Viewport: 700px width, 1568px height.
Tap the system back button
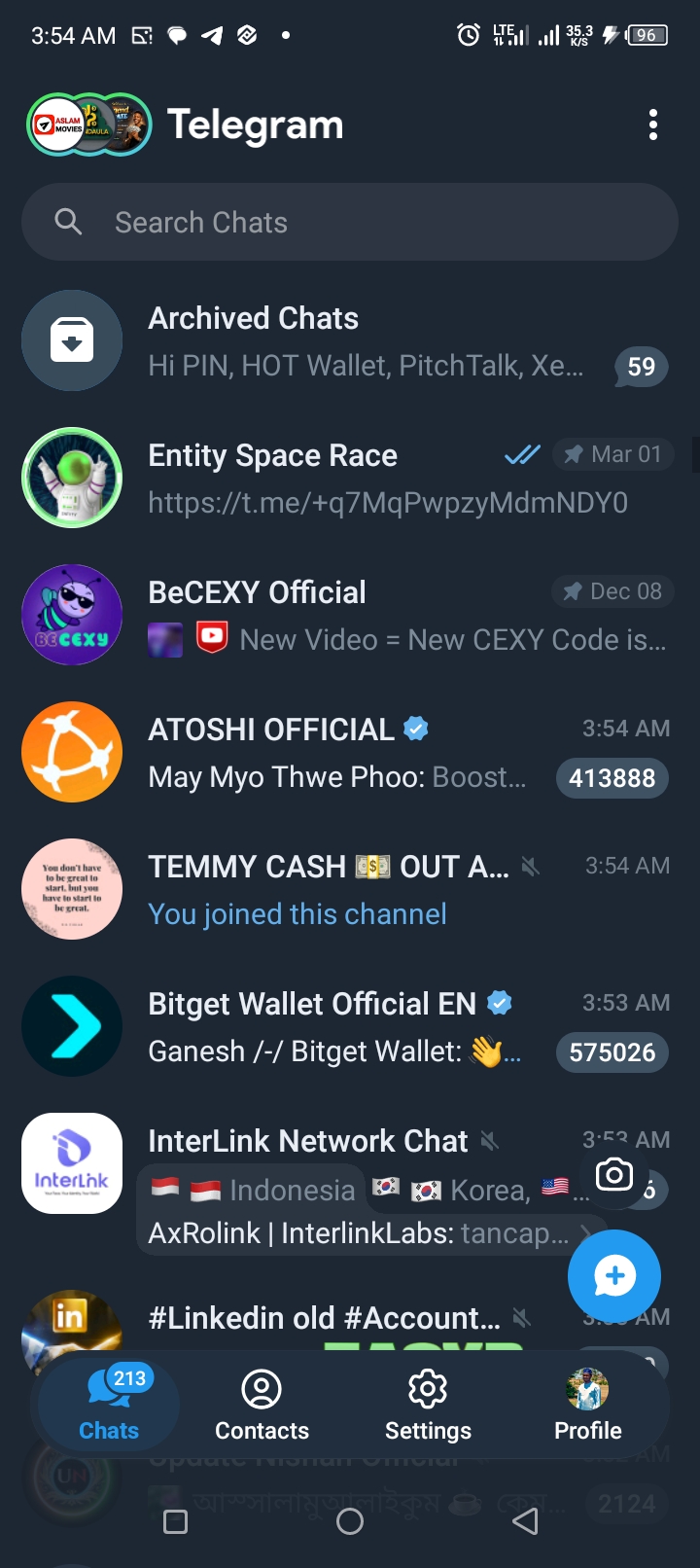[x=525, y=1521]
